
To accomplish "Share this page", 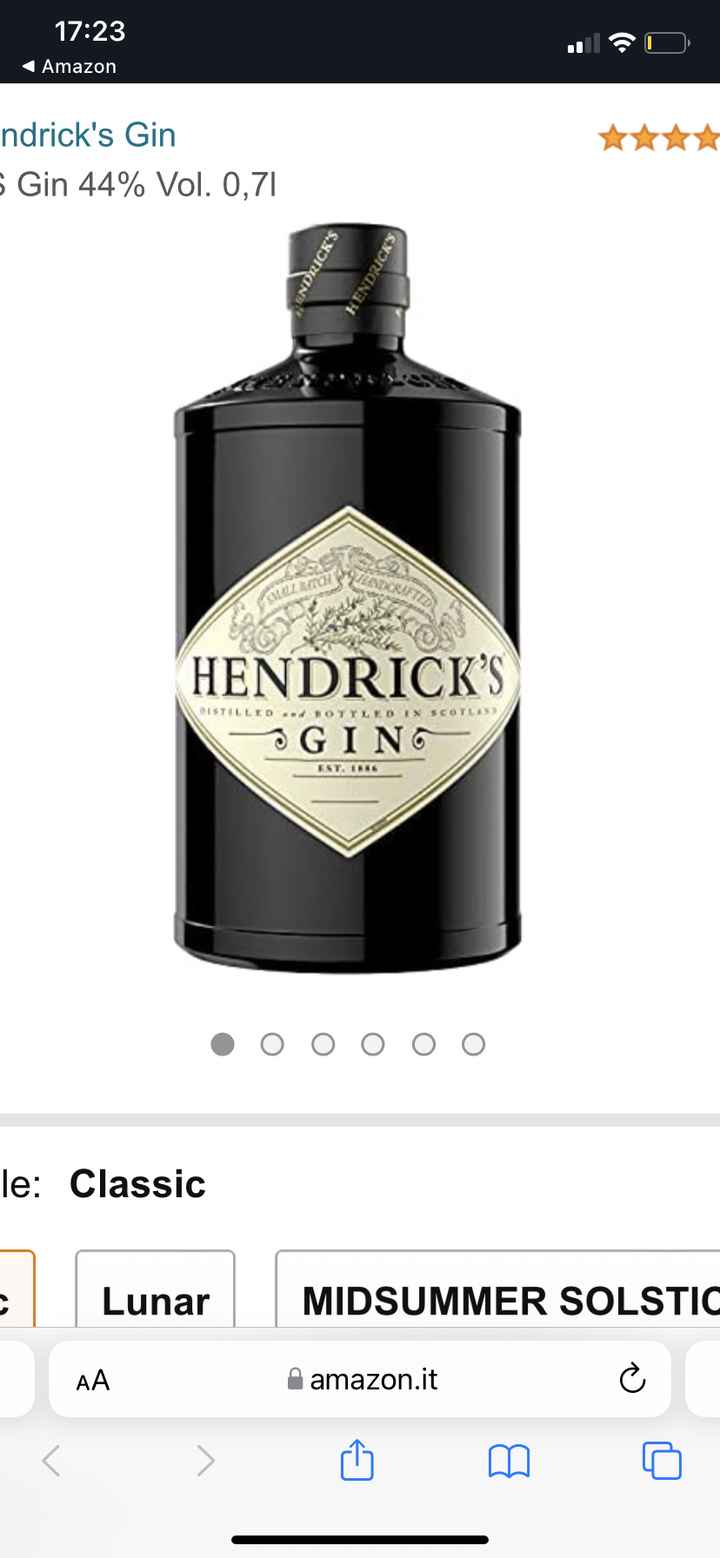I will [357, 1462].
